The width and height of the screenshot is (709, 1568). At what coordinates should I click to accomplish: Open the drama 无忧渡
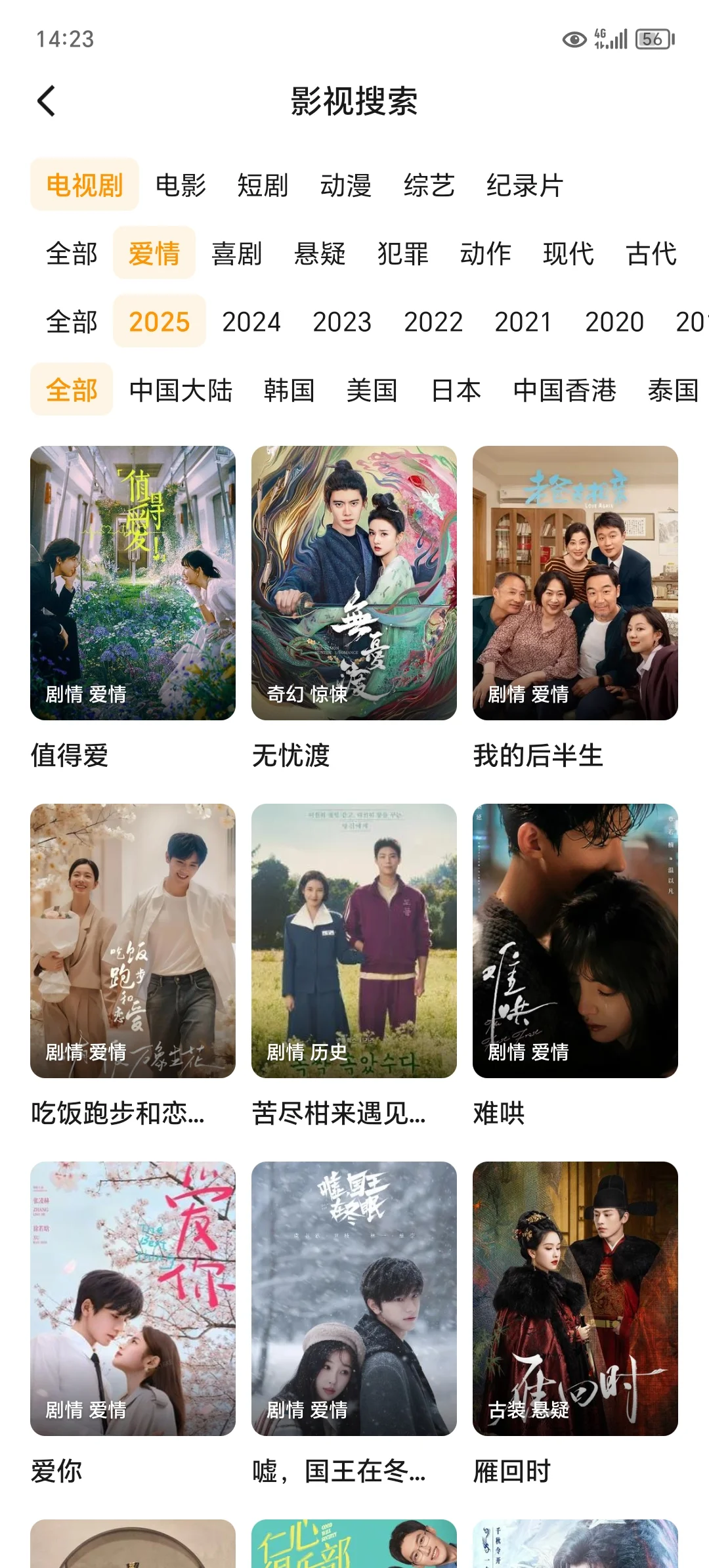(354, 583)
